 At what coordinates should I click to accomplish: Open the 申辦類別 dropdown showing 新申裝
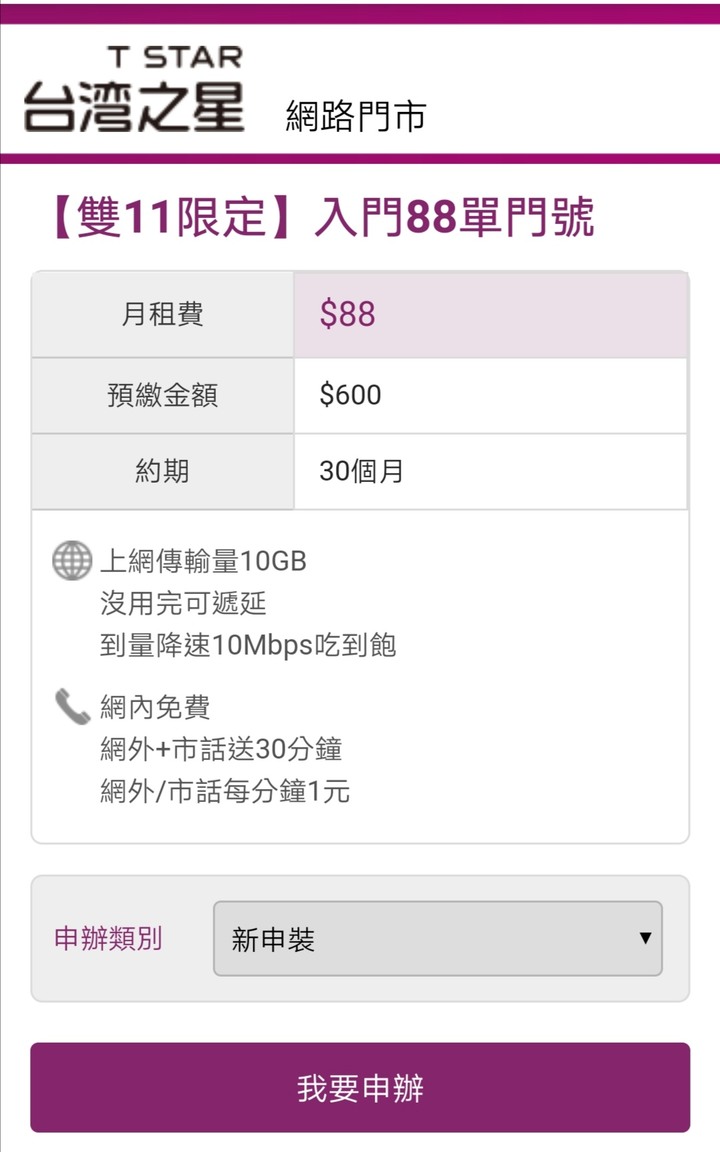tap(437, 938)
